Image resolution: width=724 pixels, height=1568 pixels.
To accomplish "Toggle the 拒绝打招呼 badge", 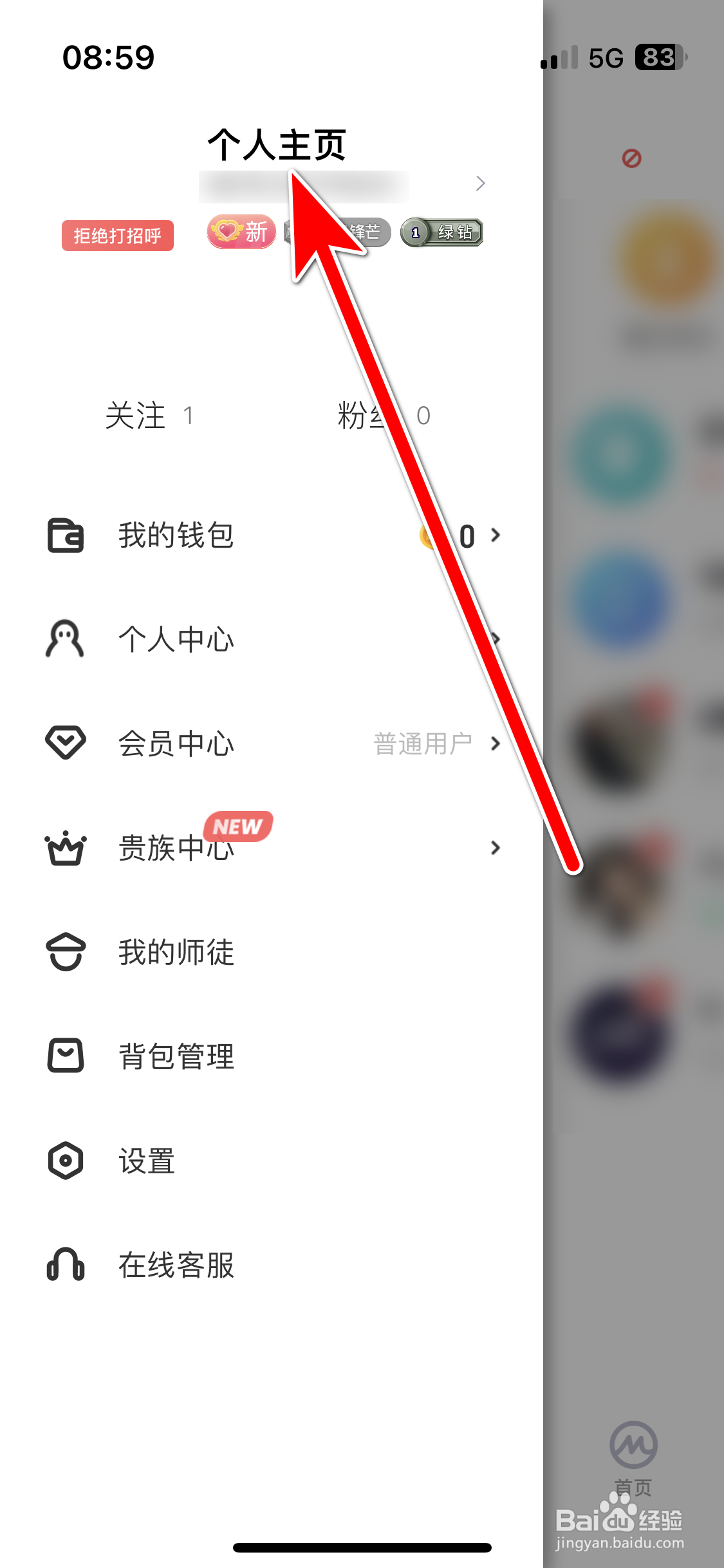I will point(118,236).
